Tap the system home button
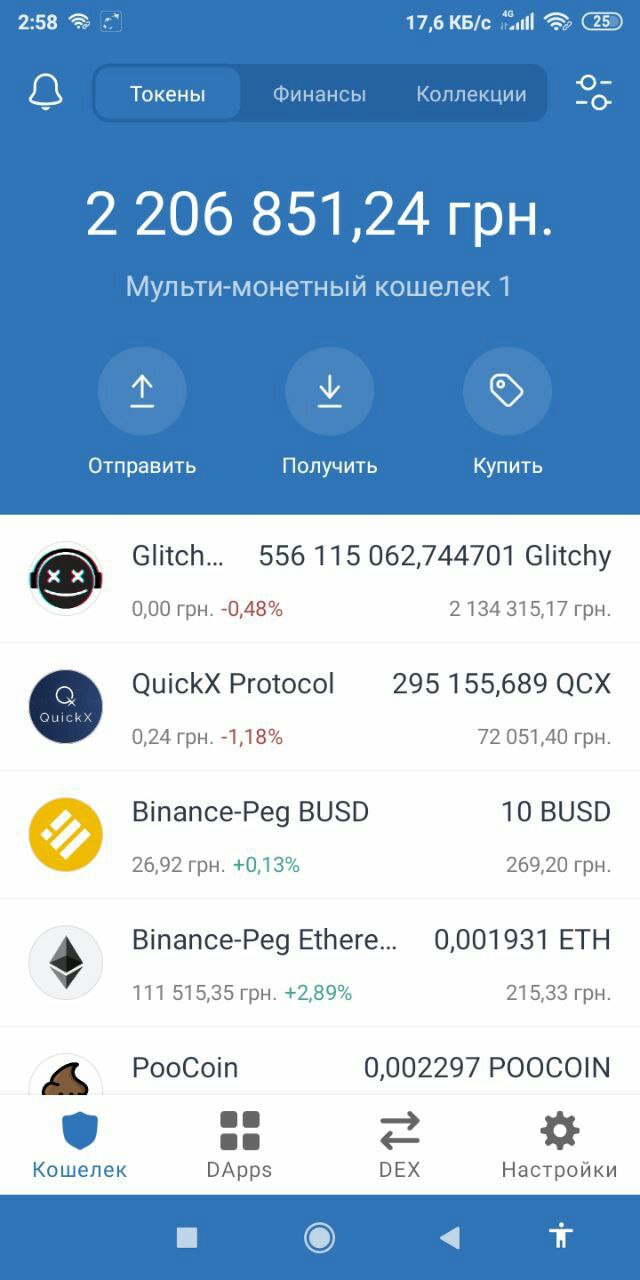The width and height of the screenshot is (640, 1280). coord(319,1238)
